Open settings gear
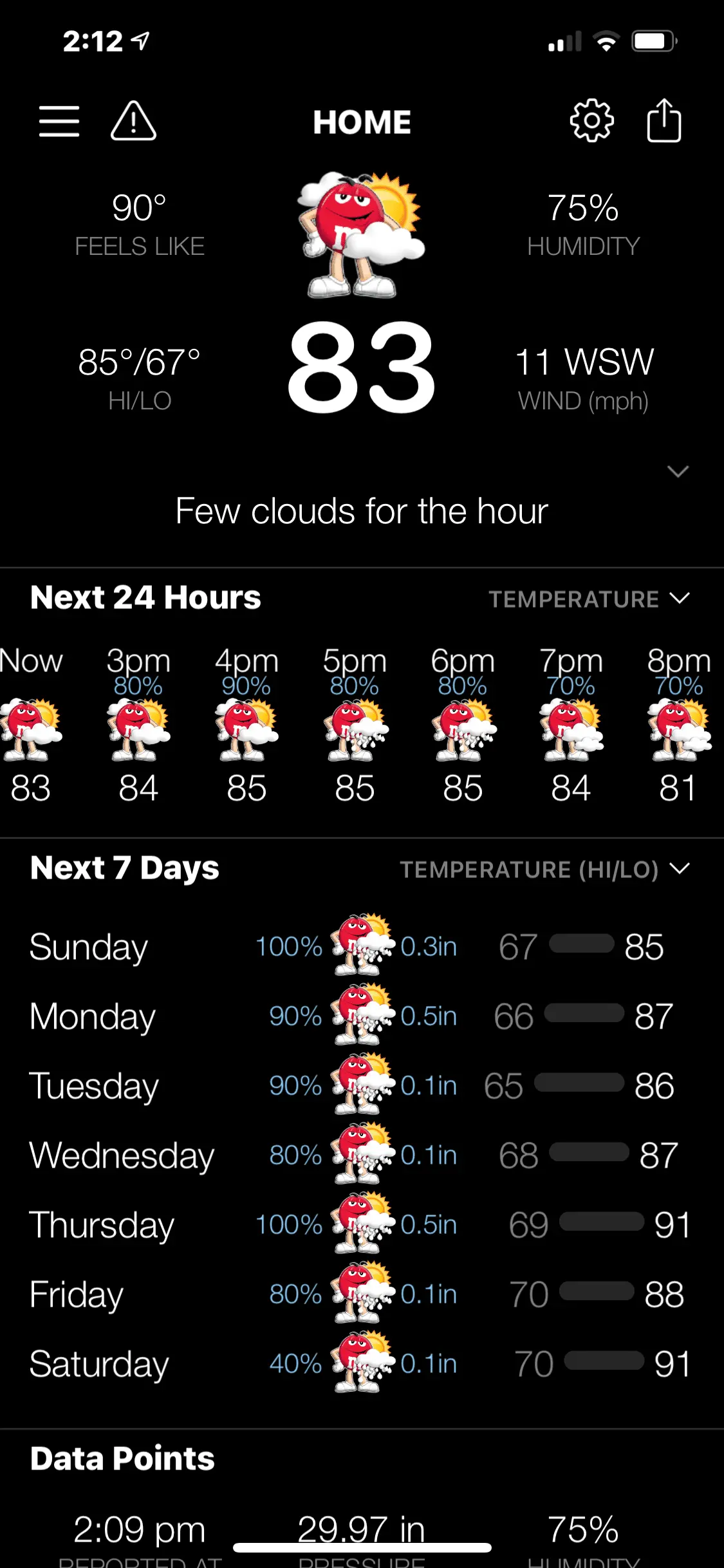Screen dimensions: 724x1568 click(x=591, y=121)
